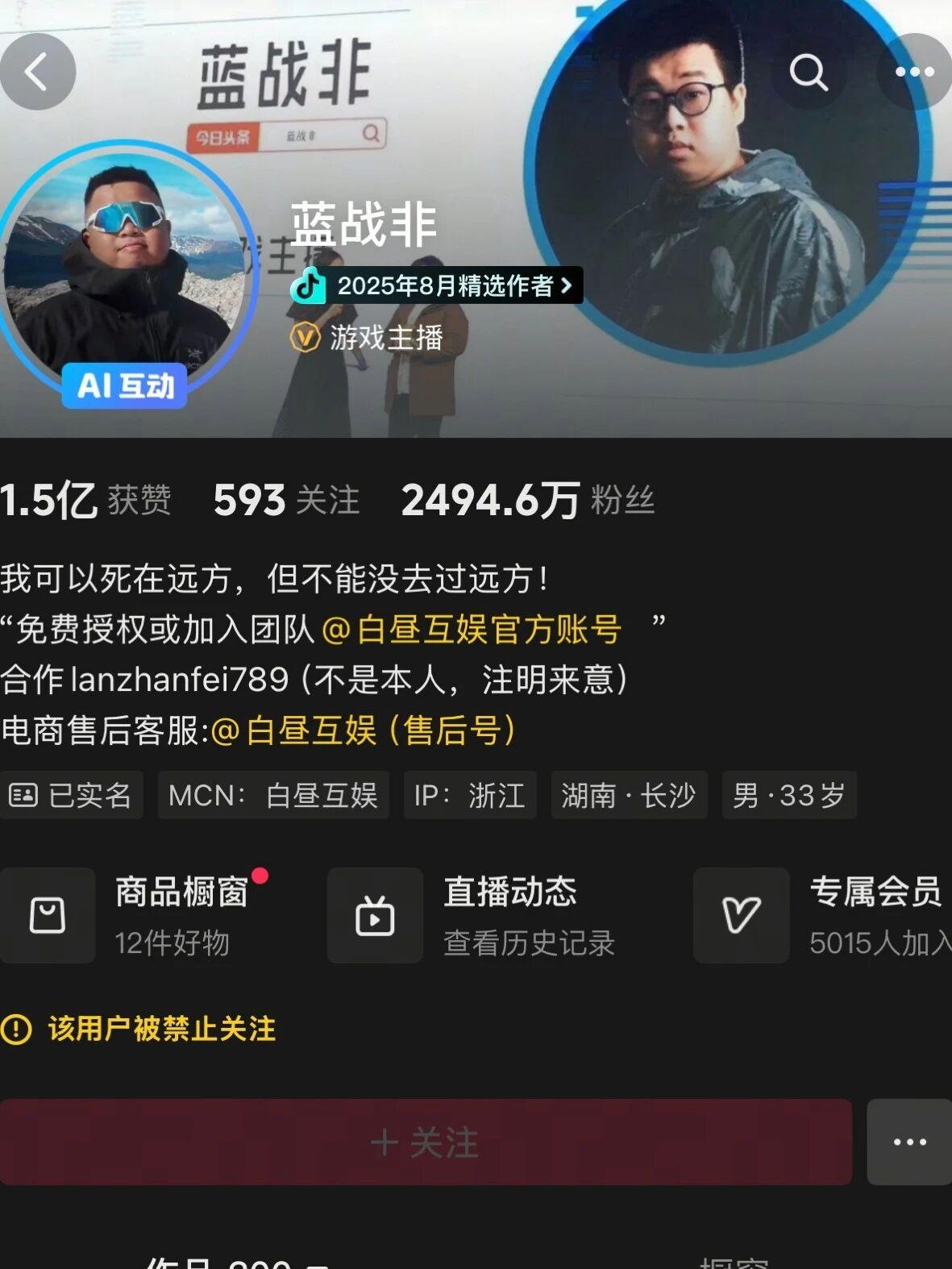The width and height of the screenshot is (952, 1269).
Task: Open more options next to the follow button
Action: pyautogui.click(x=909, y=1142)
